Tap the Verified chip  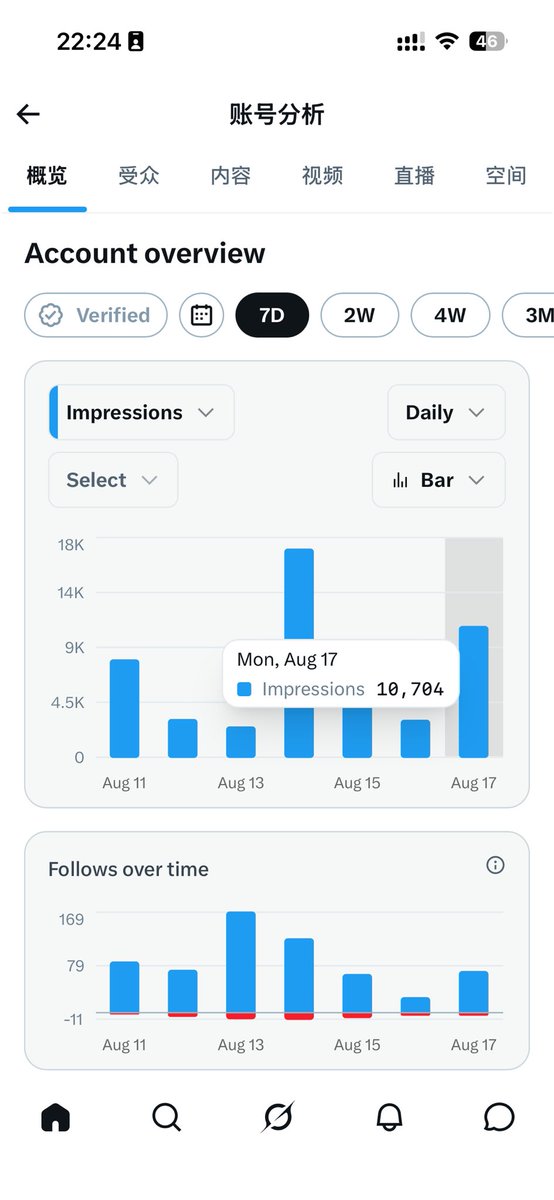[96, 315]
